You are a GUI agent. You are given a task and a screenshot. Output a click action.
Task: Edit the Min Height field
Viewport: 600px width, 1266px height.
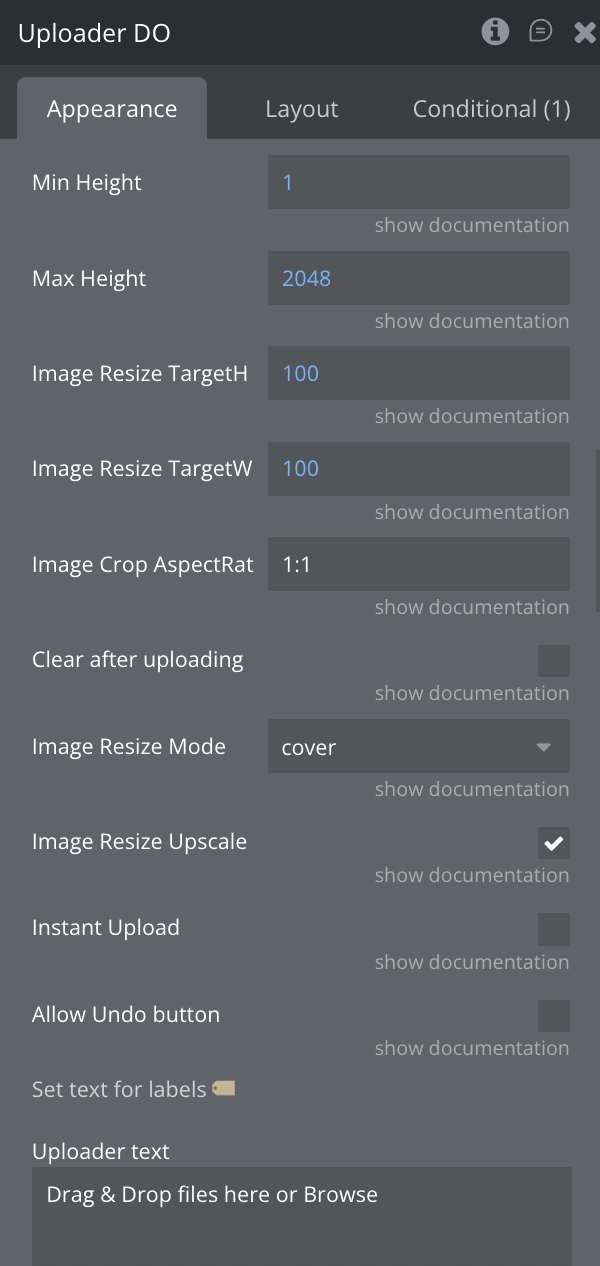pyautogui.click(x=418, y=183)
